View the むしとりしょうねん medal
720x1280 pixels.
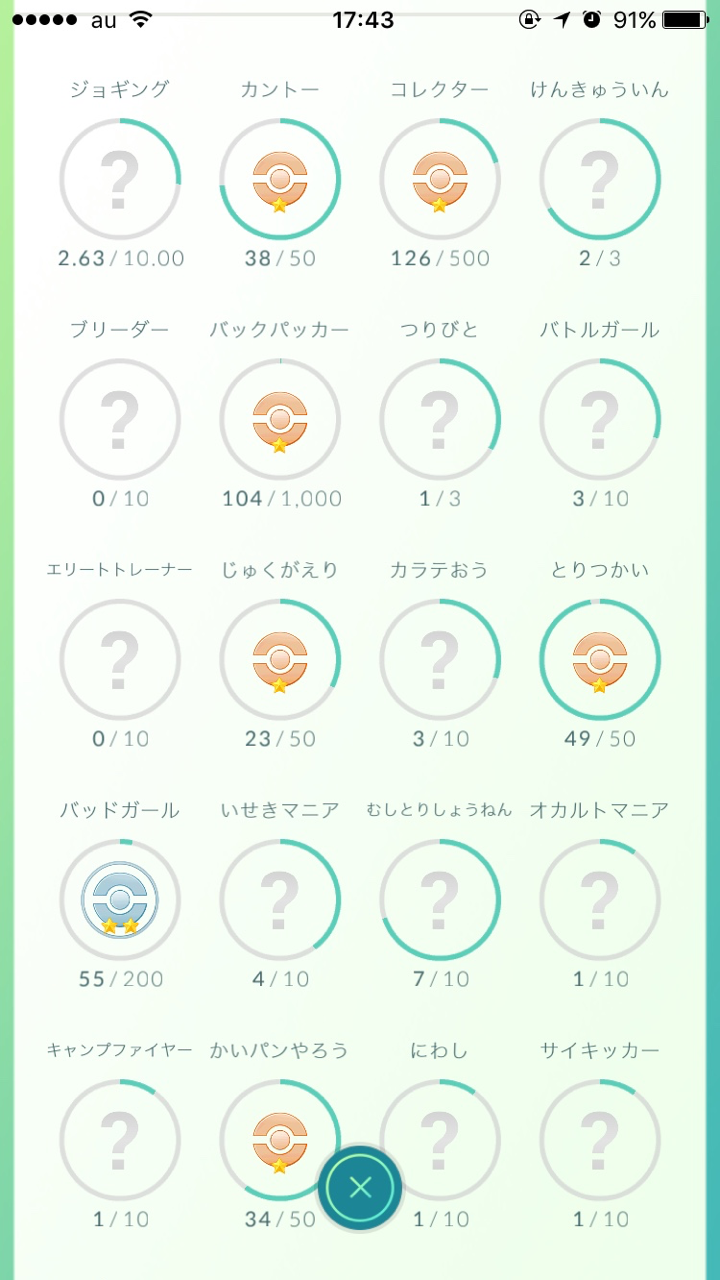tap(440, 900)
